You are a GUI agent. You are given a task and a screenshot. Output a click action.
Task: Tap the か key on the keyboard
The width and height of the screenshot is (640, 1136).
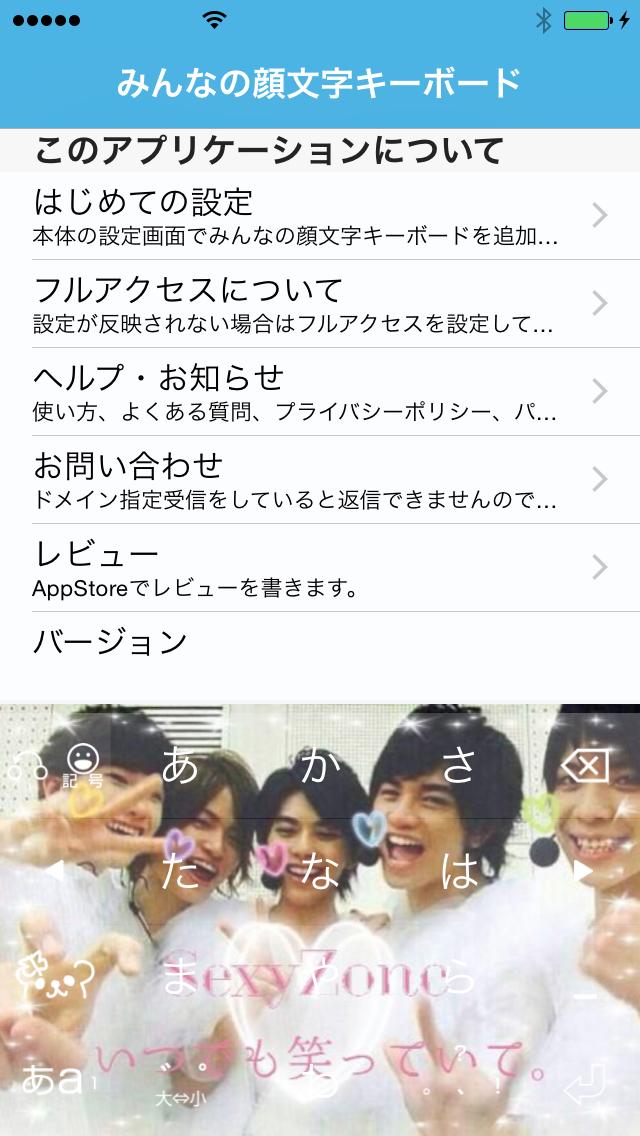320,766
